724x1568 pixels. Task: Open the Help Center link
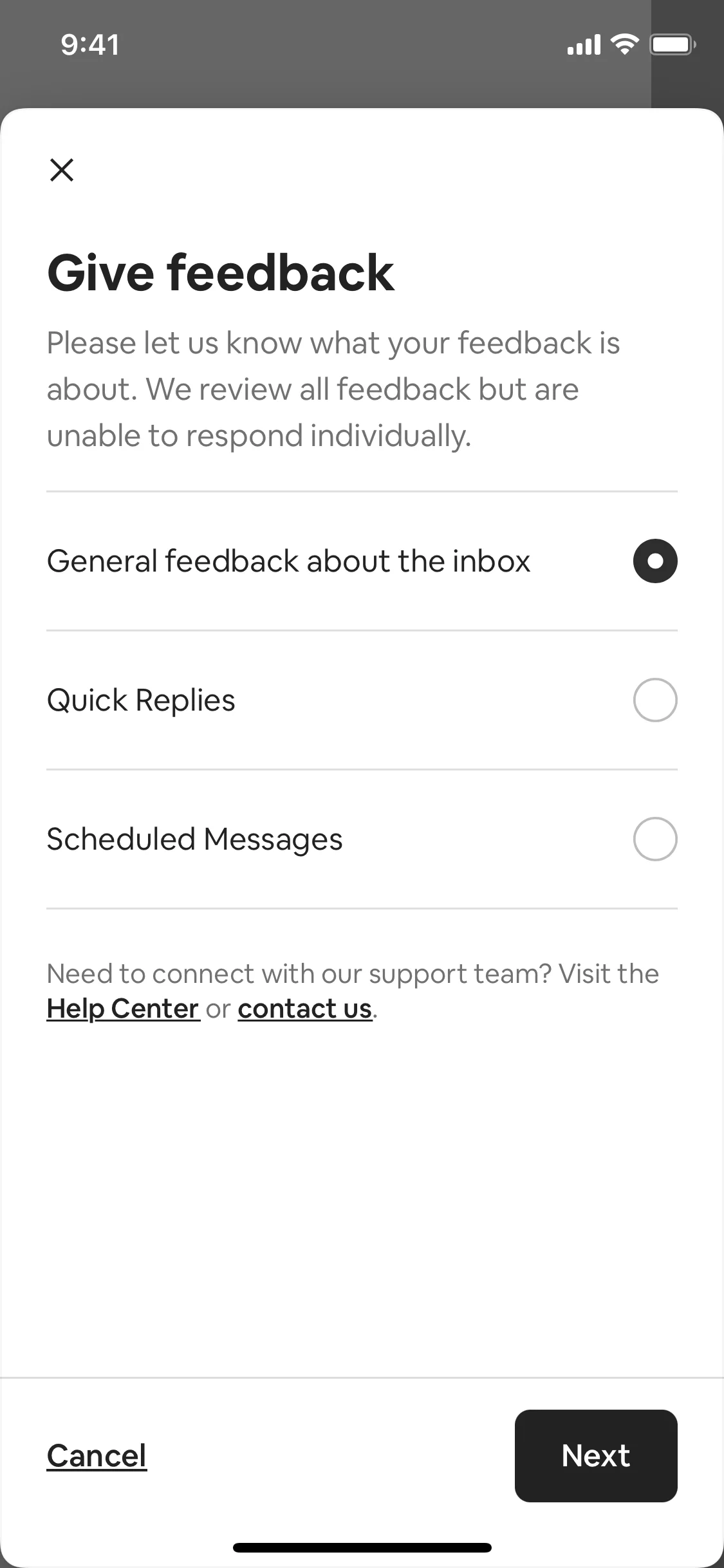pos(123,1008)
